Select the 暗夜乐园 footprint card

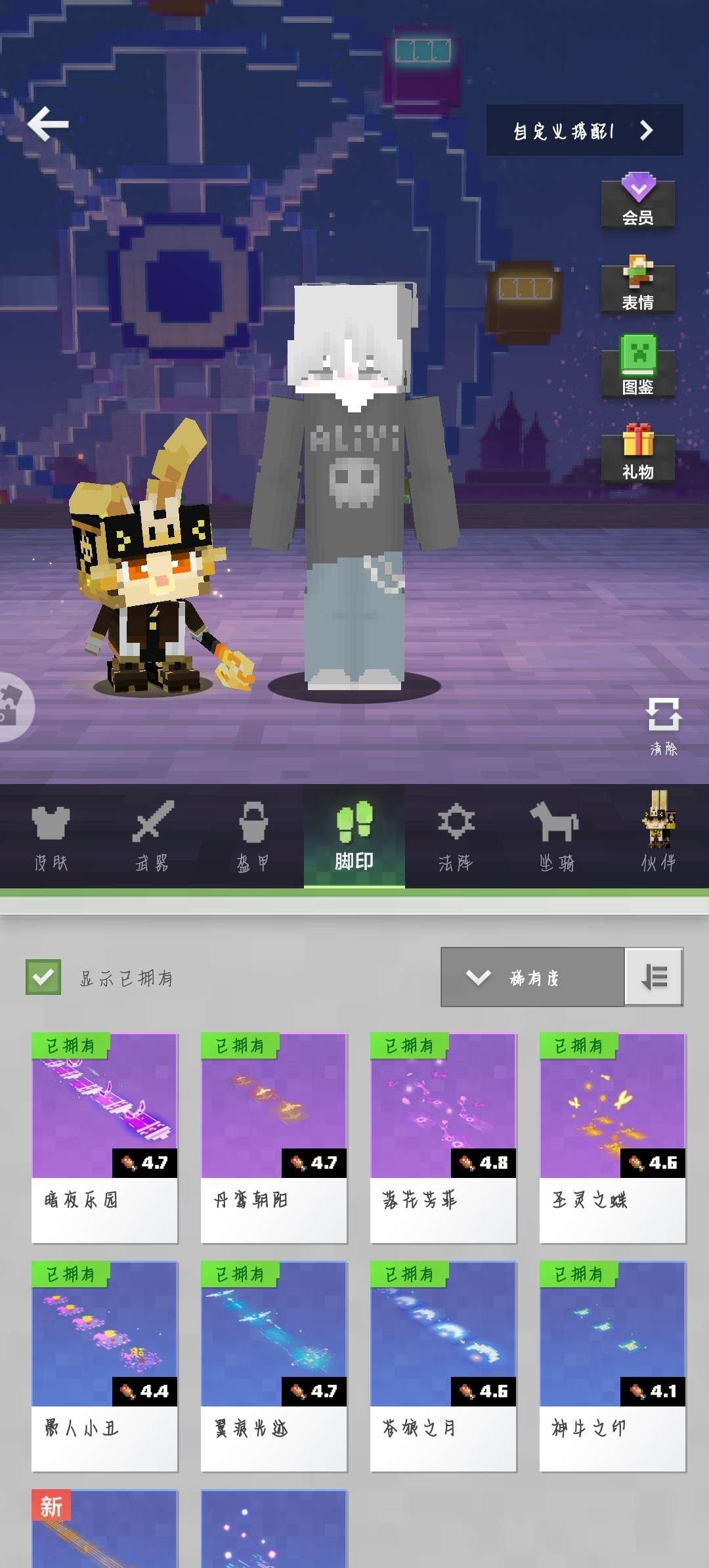click(x=105, y=1137)
